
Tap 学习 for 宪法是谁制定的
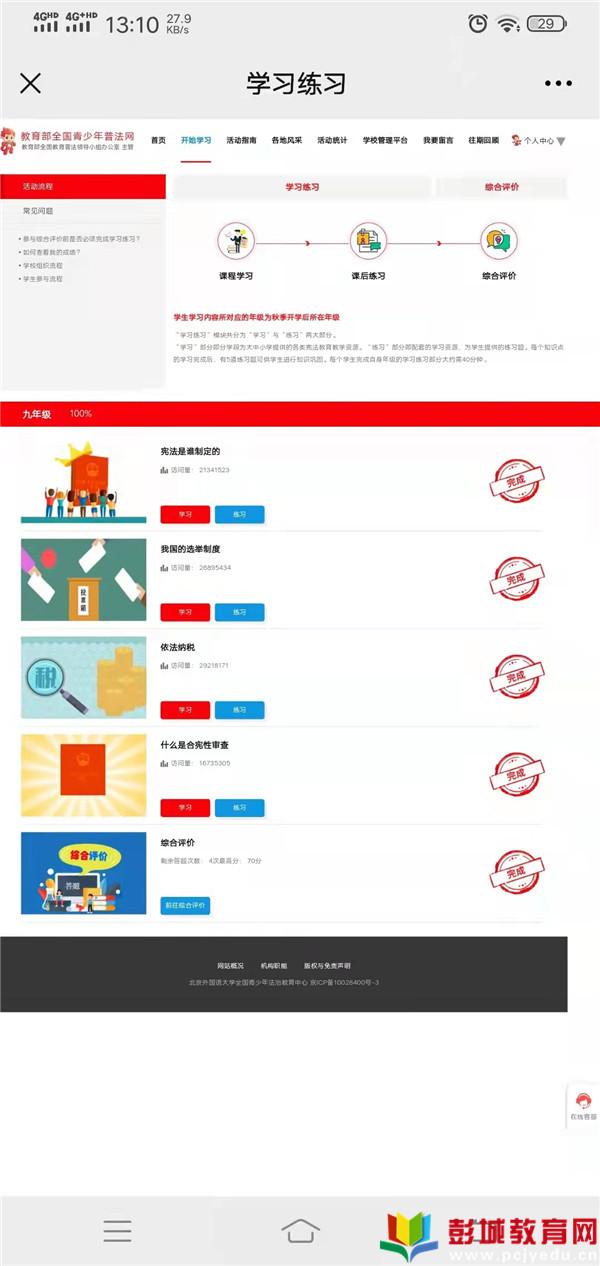coord(185,515)
